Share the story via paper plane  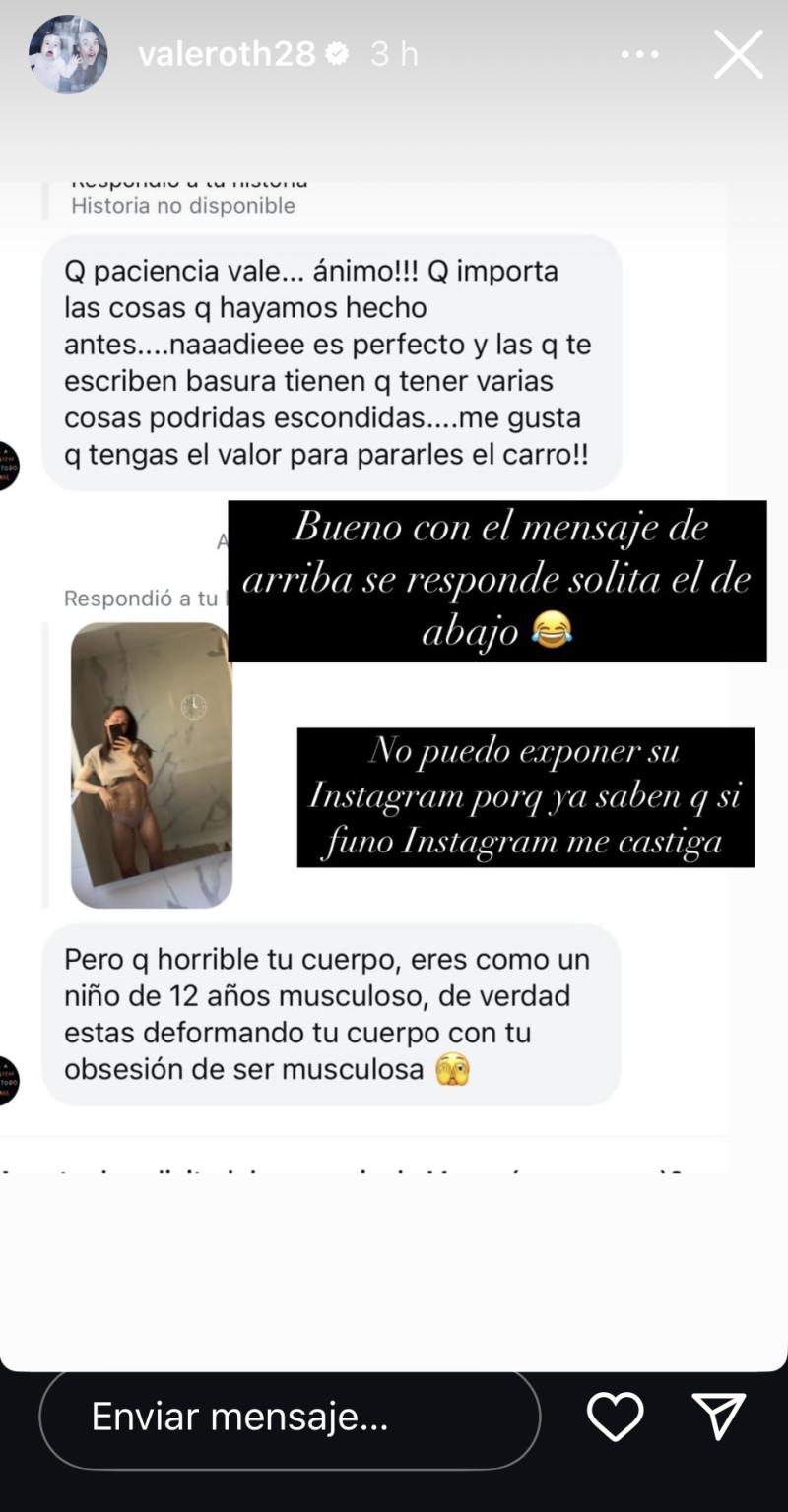pos(718,1417)
